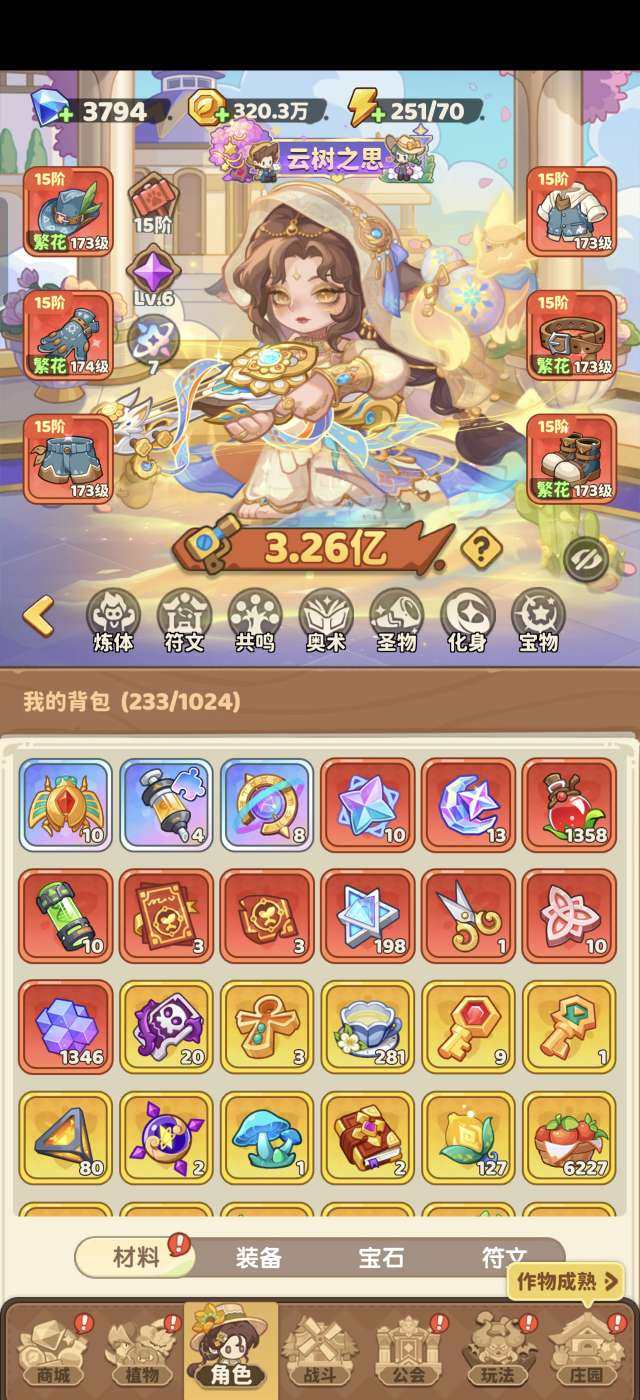Open the 共鸣 feature

(255, 620)
